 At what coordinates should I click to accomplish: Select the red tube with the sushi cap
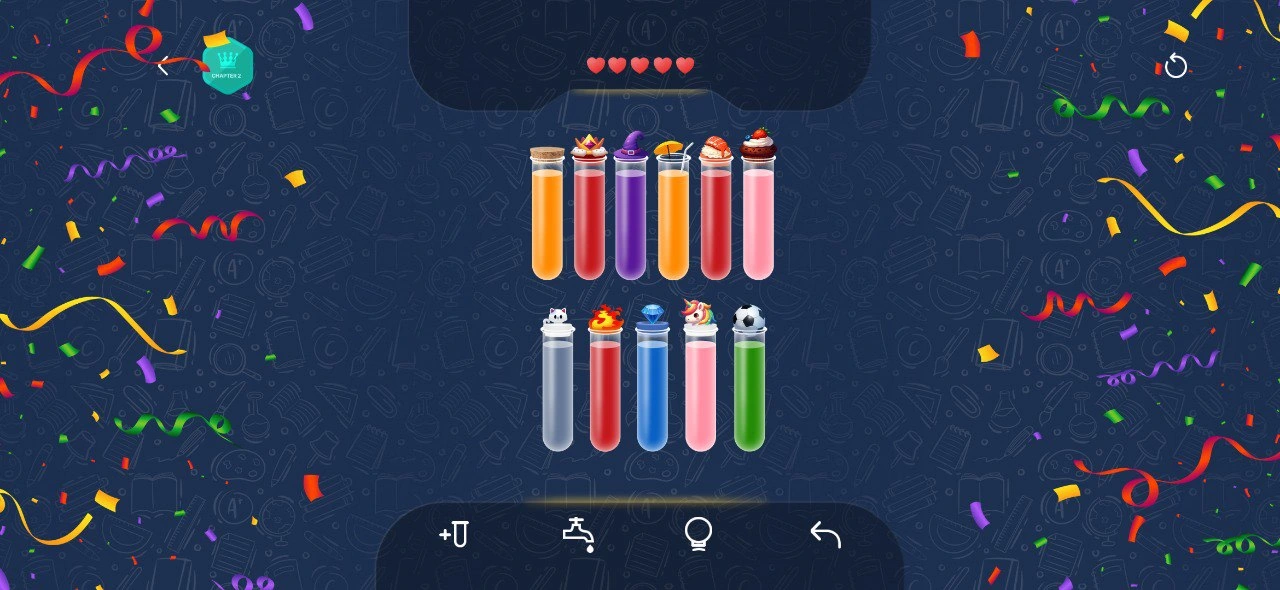click(x=716, y=222)
